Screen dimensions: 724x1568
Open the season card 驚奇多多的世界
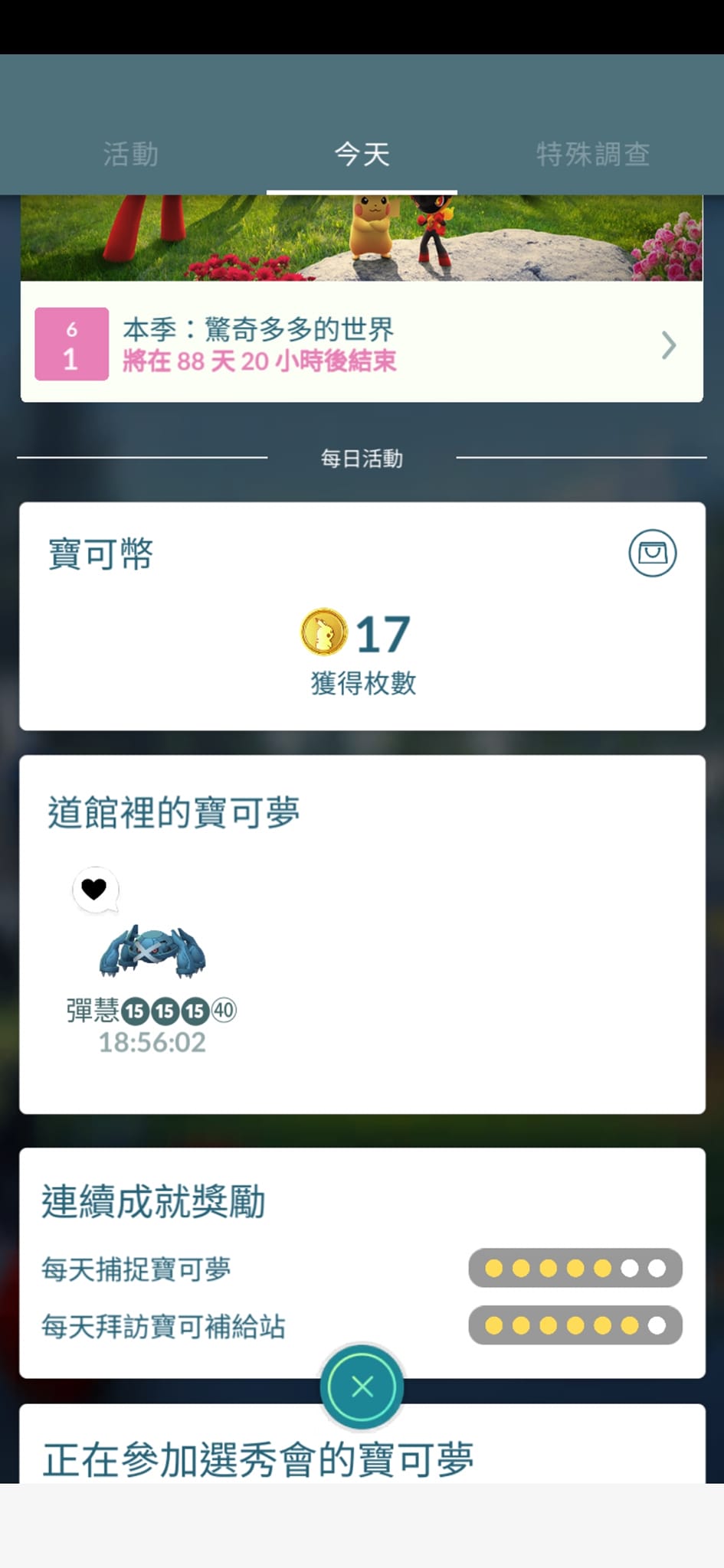(362, 345)
